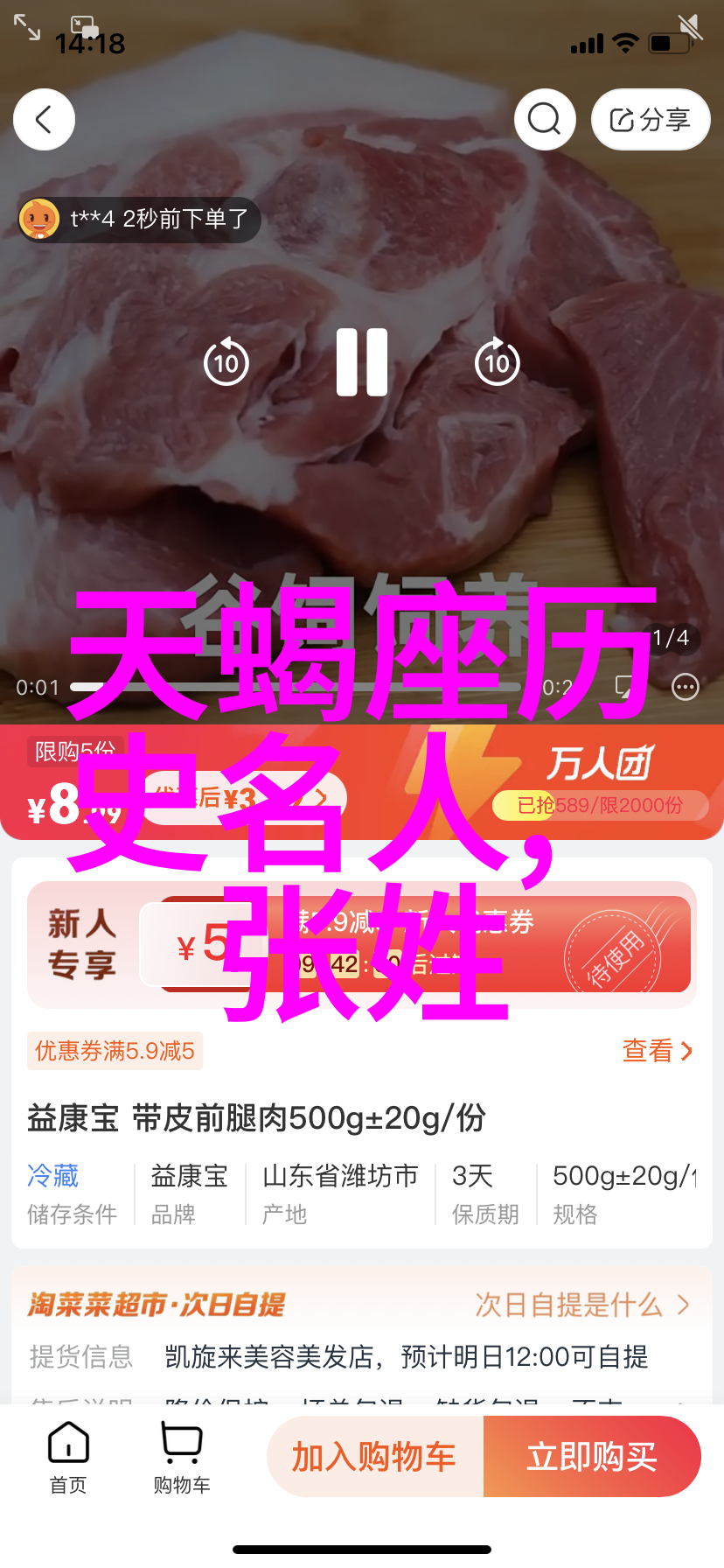Go to the 首页 home tab

pyautogui.click(x=68, y=1457)
